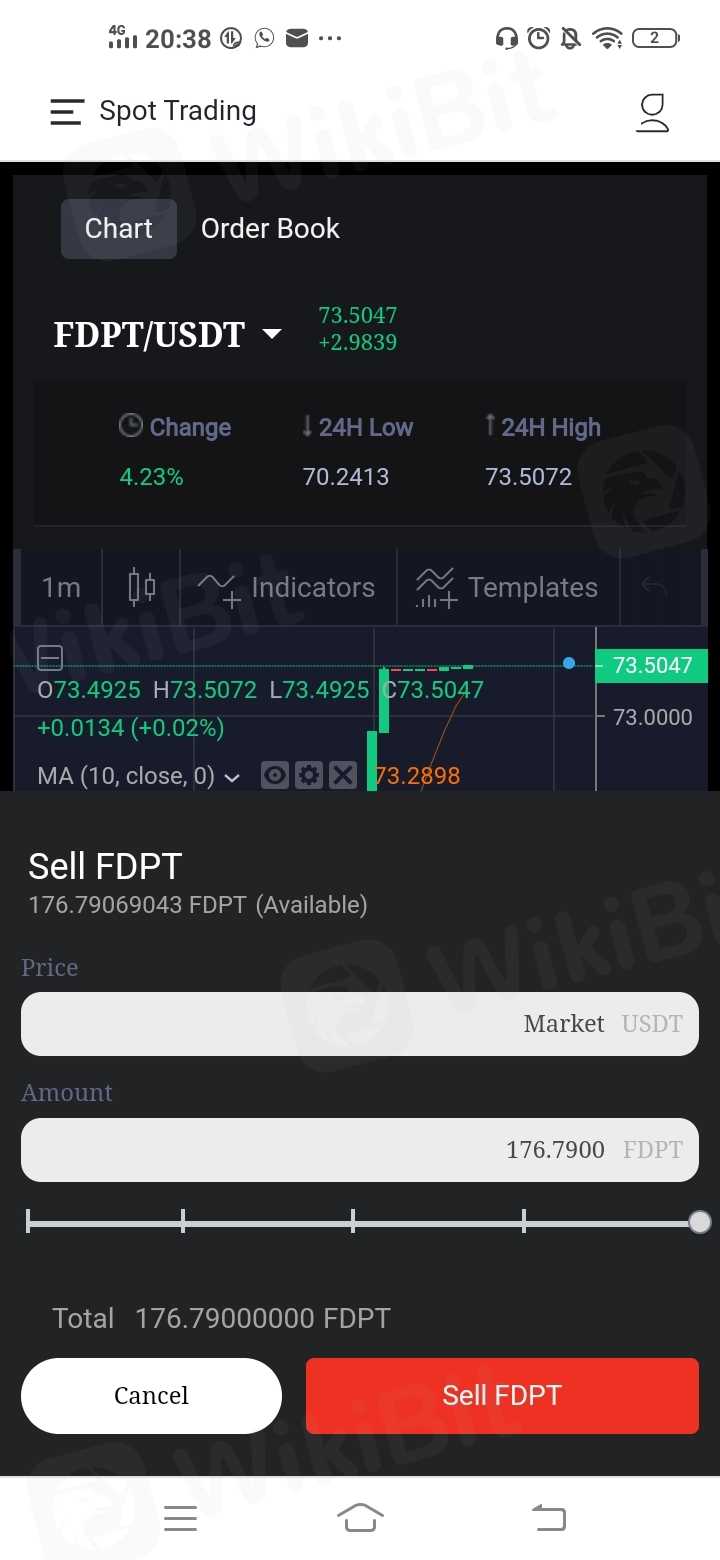Expand the FDPT/USDT pair dropdown
This screenshot has height=1560, width=720.
pyautogui.click(x=271, y=335)
